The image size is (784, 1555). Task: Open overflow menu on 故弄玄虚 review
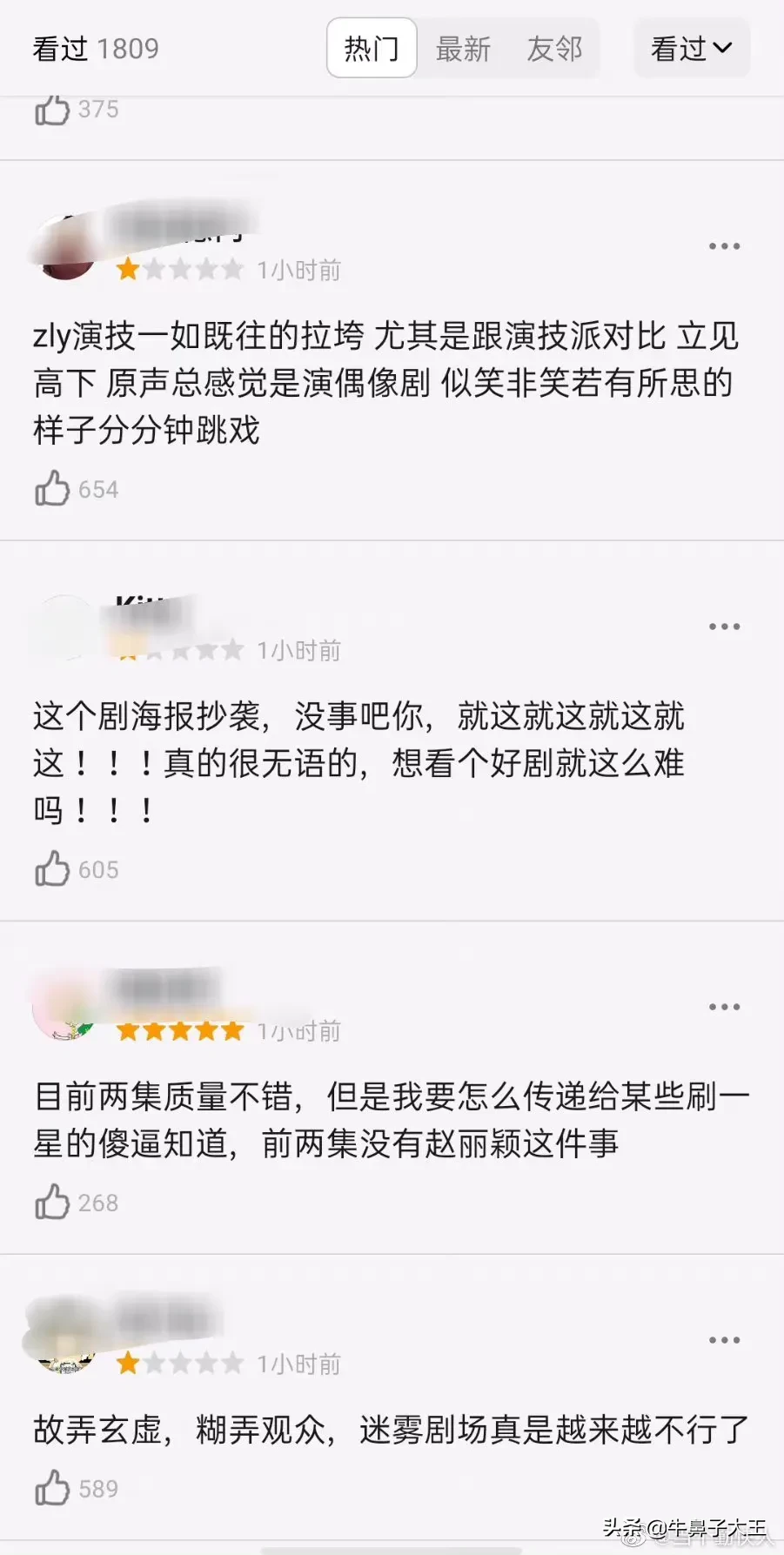point(724,1340)
